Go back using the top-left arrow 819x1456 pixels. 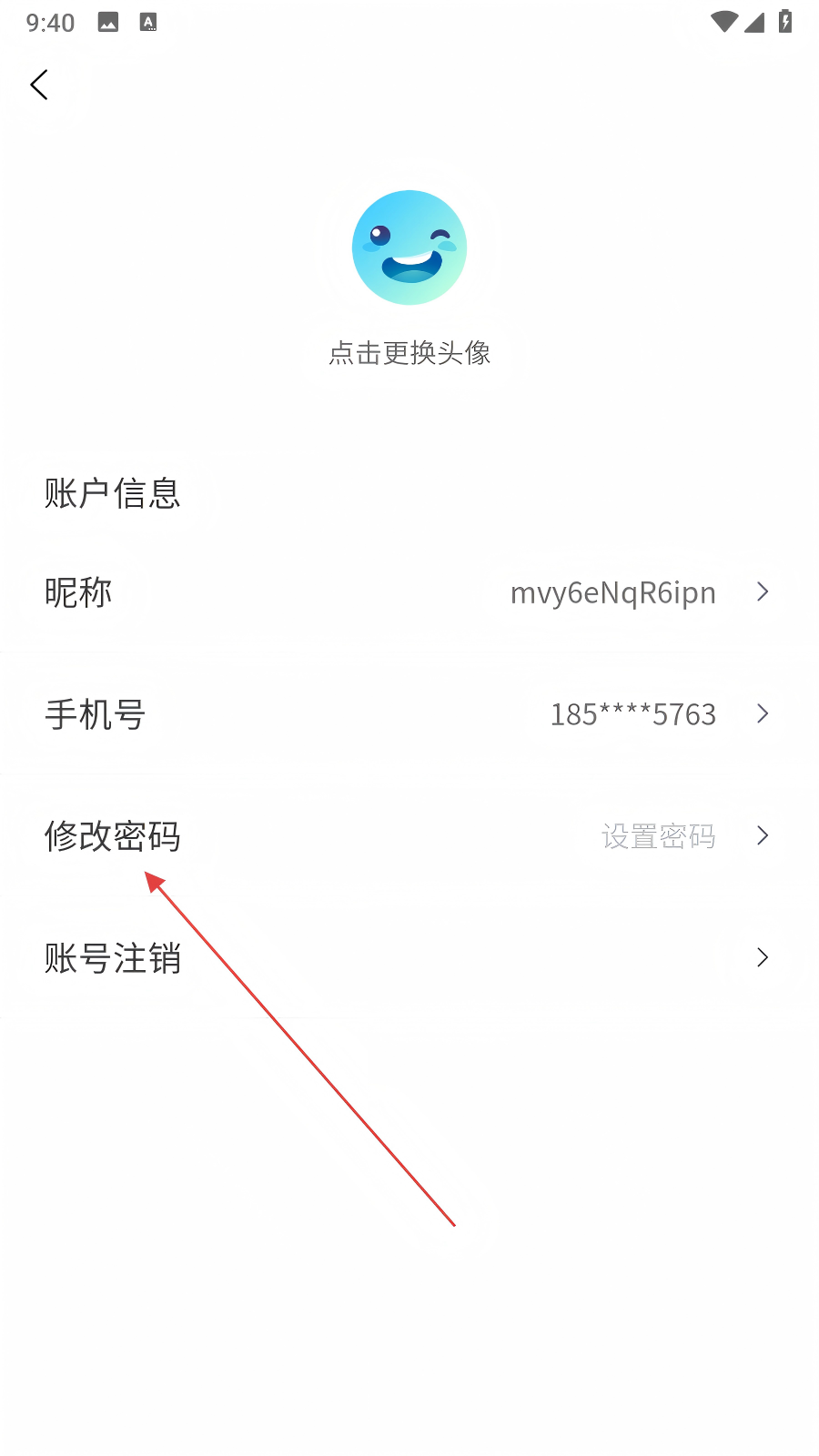click(x=39, y=85)
